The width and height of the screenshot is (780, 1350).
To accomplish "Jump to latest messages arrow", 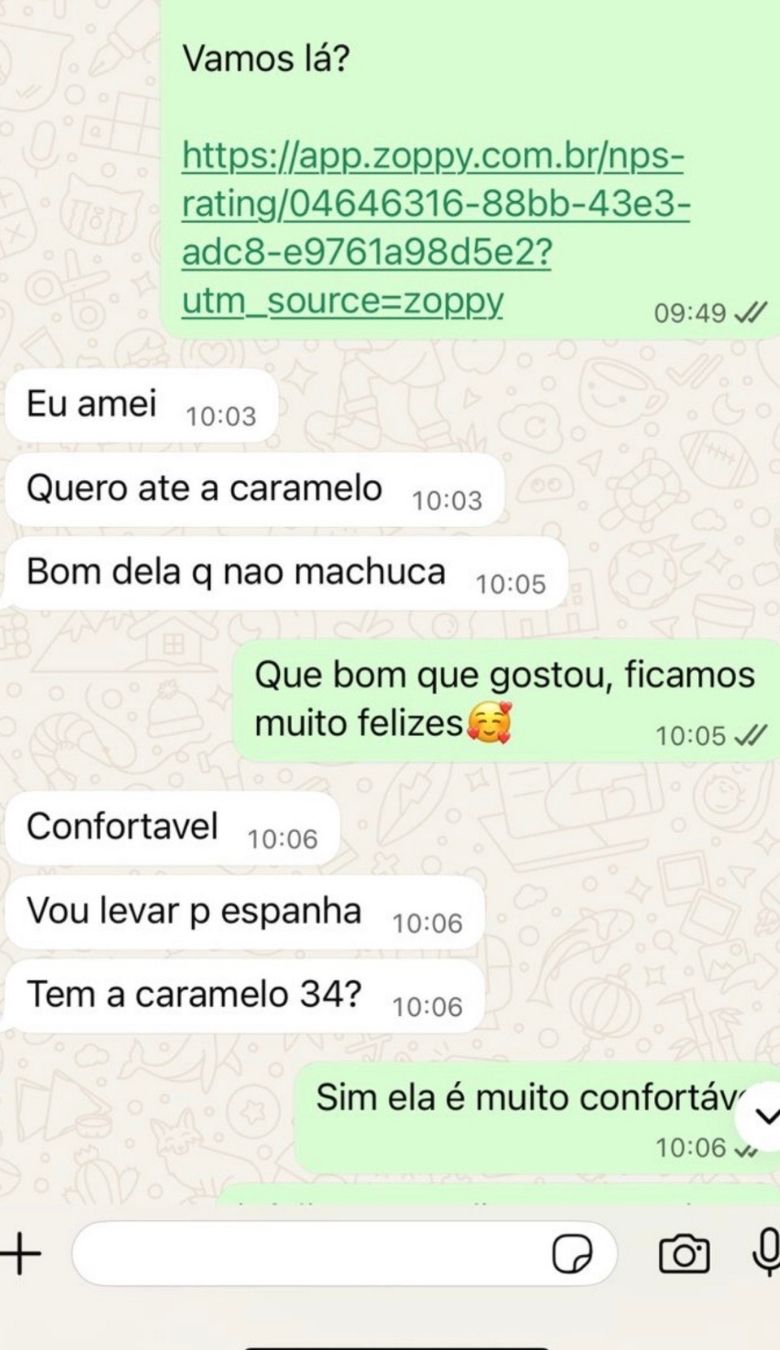I will click(762, 1118).
